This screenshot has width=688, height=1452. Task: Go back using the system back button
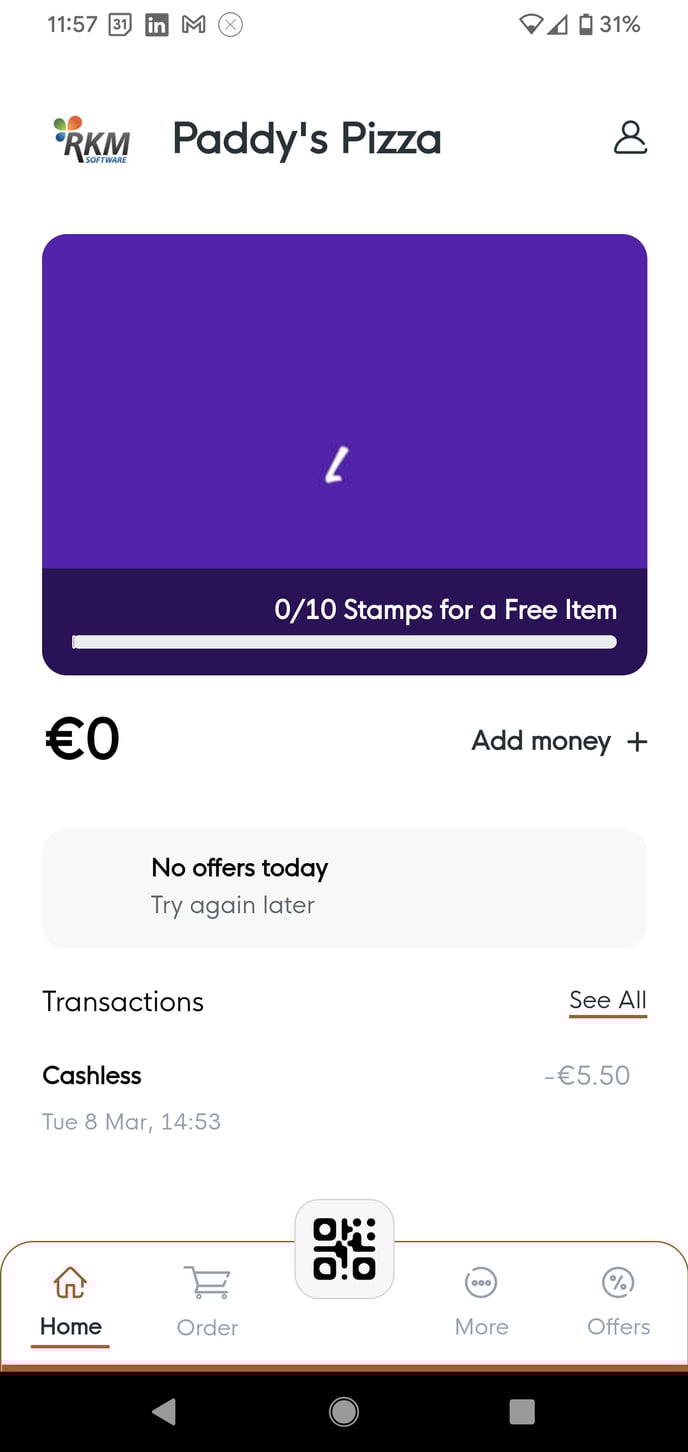click(x=164, y=1411)
